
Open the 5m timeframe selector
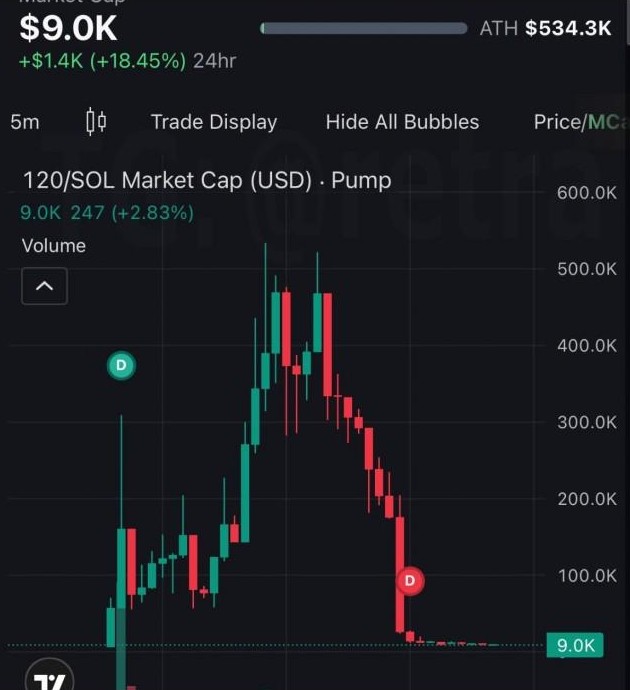(x=25, y=122)
